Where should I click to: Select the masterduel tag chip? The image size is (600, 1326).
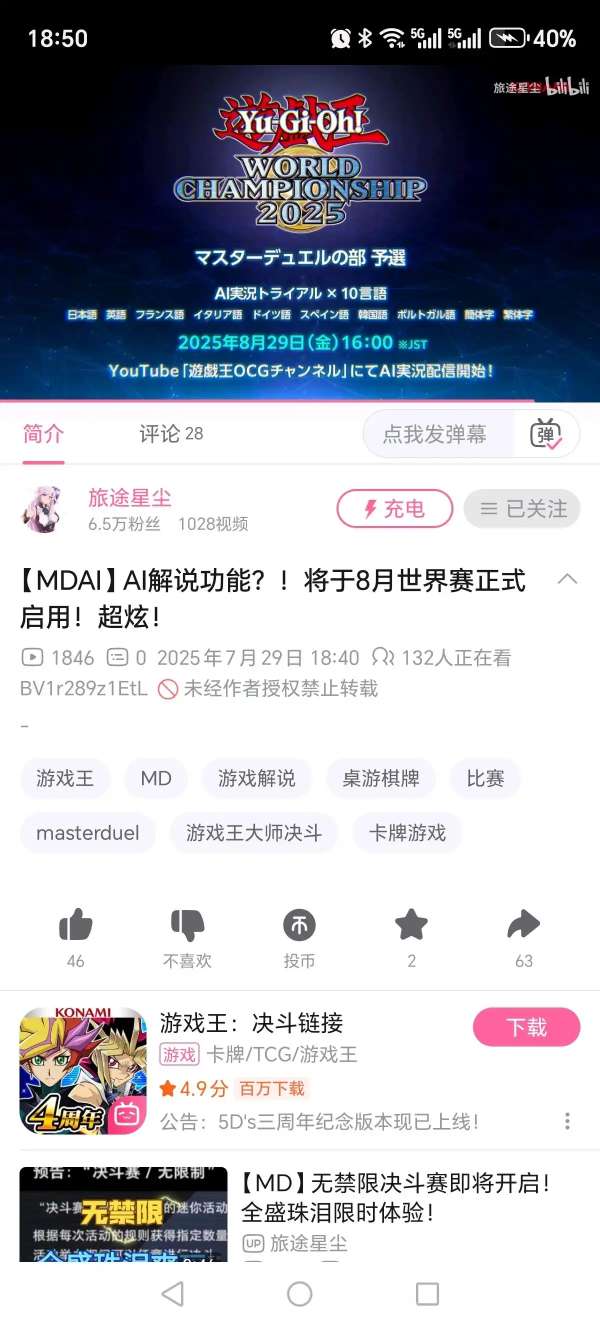tap(88, 833)
